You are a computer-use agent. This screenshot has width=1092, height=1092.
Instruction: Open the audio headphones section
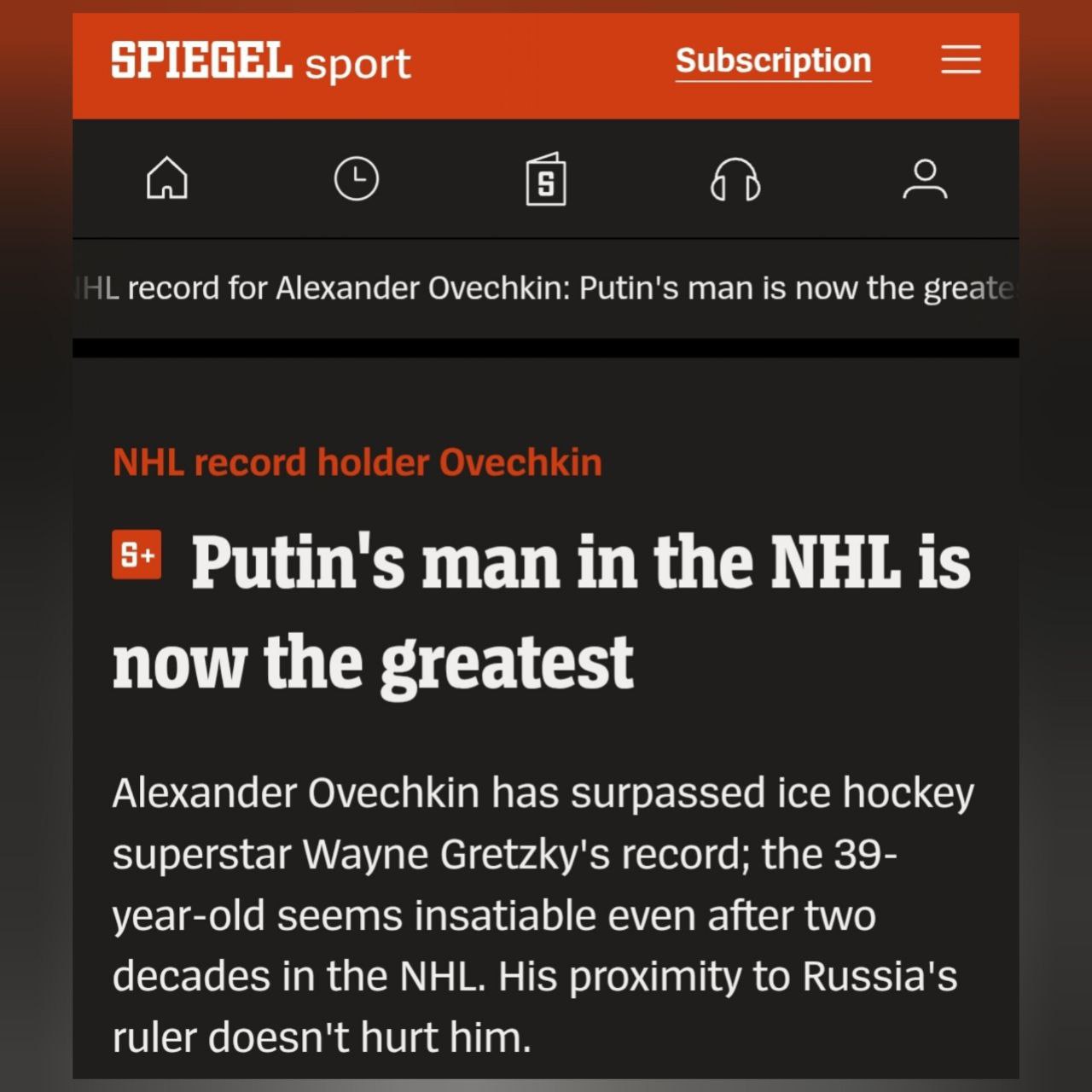(x=735, y=179)
